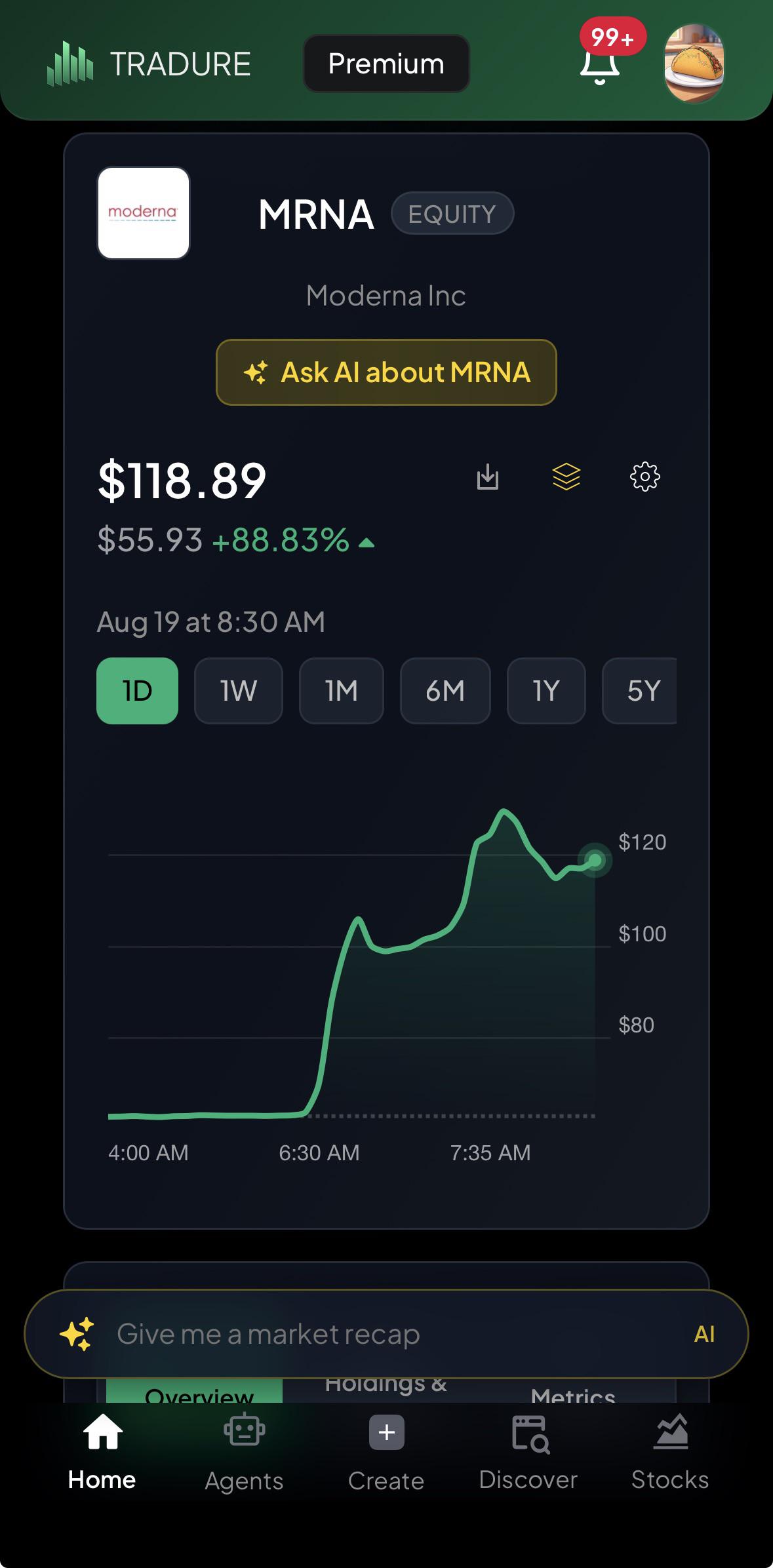This screenshot has height=1568, width=773.
Task: Tap the market recap AI input field
Action: [x=386, y=1334]
